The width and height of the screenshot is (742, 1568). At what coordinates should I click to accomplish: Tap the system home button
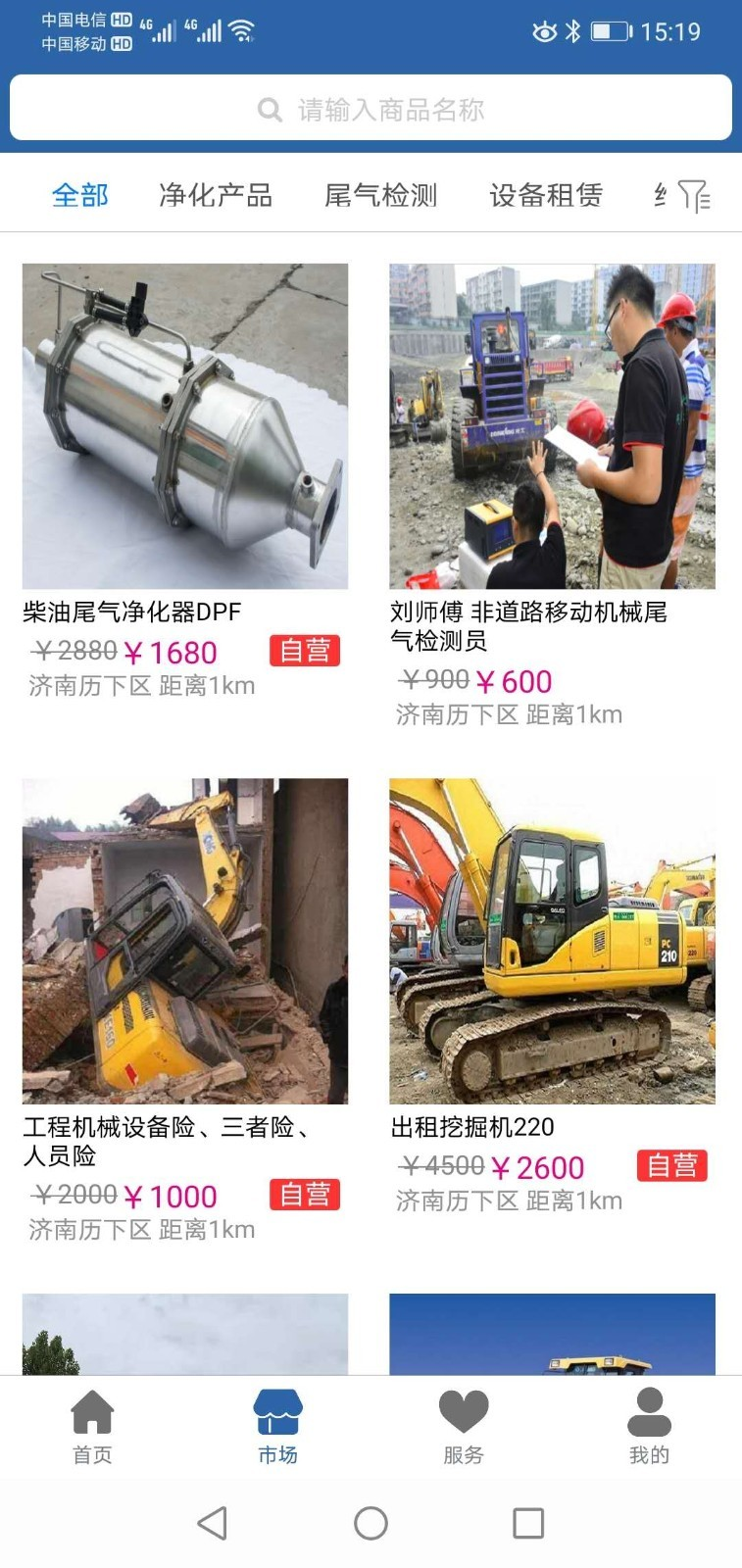[371, 1523]
